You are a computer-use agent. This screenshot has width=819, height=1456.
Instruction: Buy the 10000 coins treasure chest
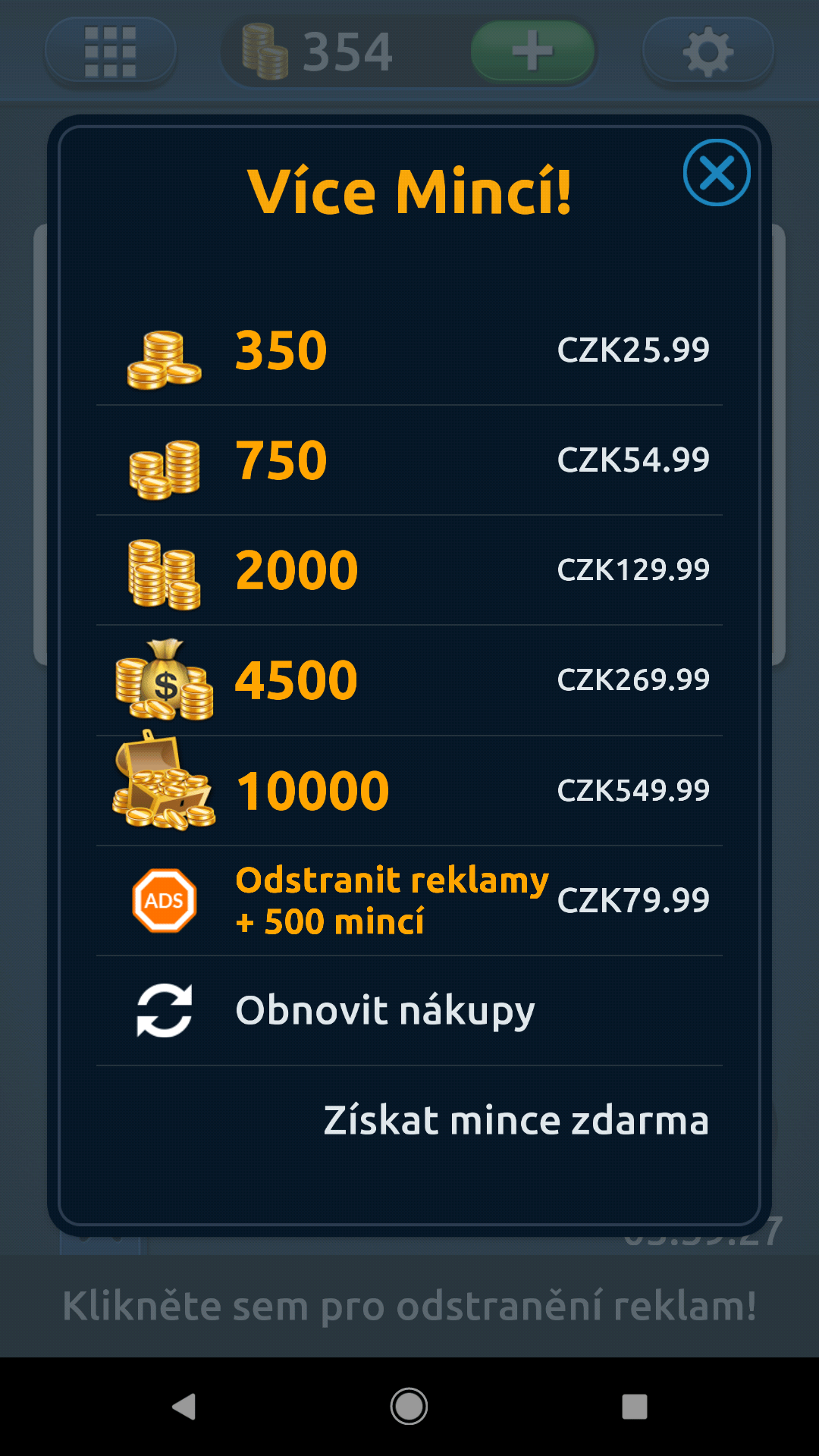pyautogui.click(x=409, y=790)
